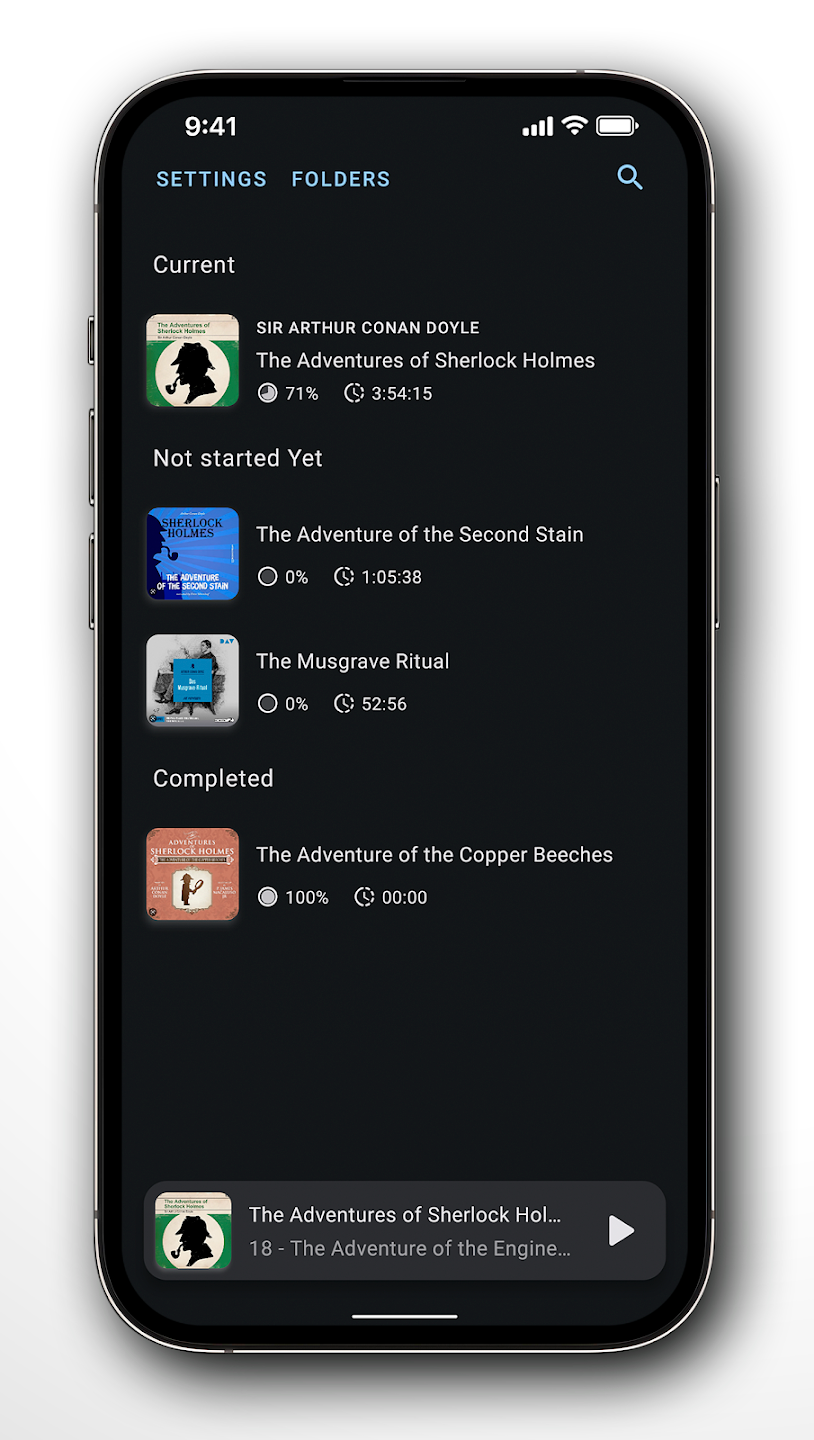814x1440 pixels.
Task: Open the FOLDERS screen
Action: 341,179
